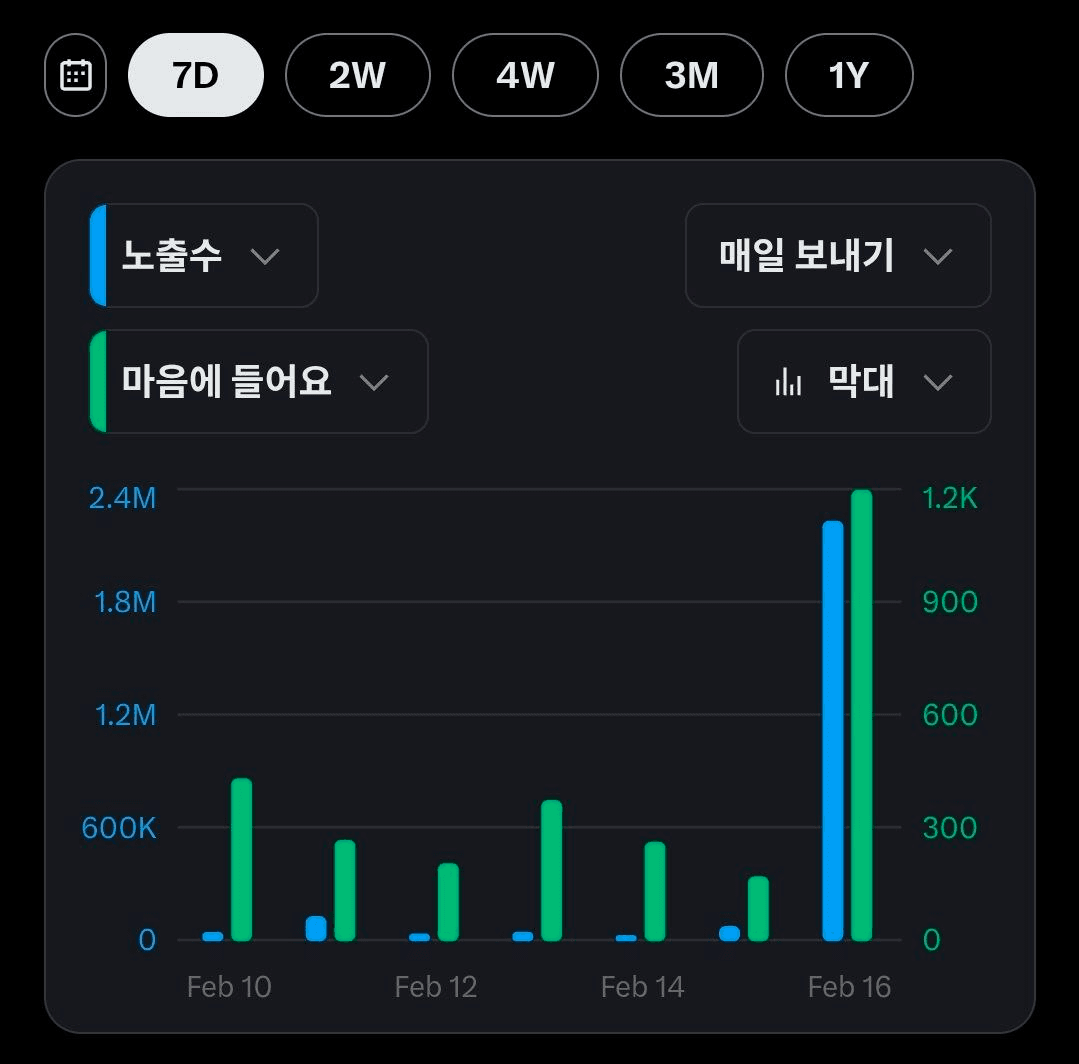Open the calendar date picker
This screenshot has width=1079, height=1064.
[76, 75]
